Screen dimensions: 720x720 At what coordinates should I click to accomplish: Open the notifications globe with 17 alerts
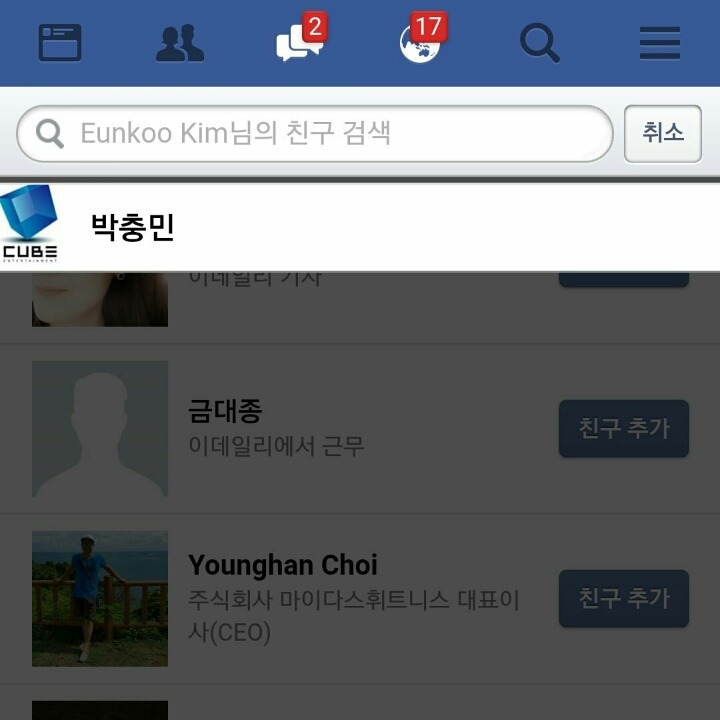420,43
